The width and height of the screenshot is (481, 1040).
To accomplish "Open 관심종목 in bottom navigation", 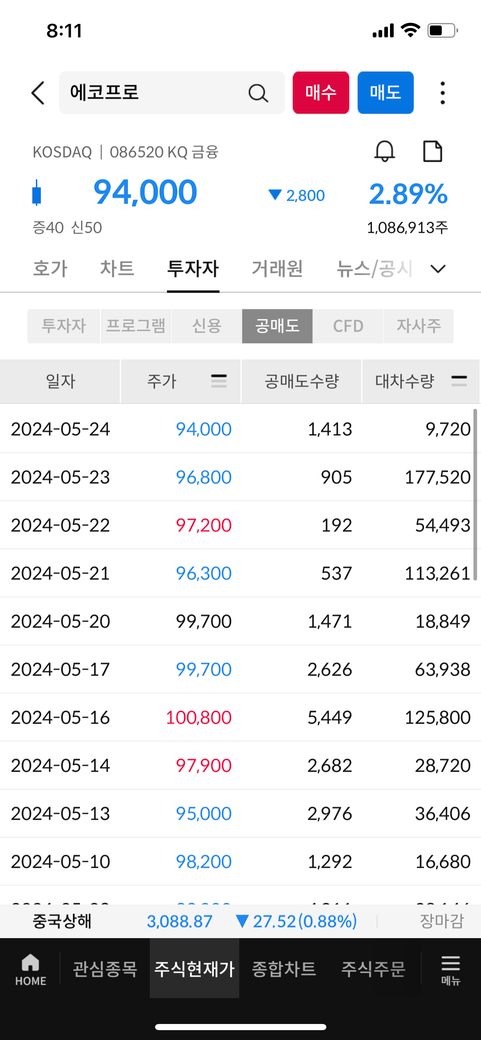I will click(105, 969).
